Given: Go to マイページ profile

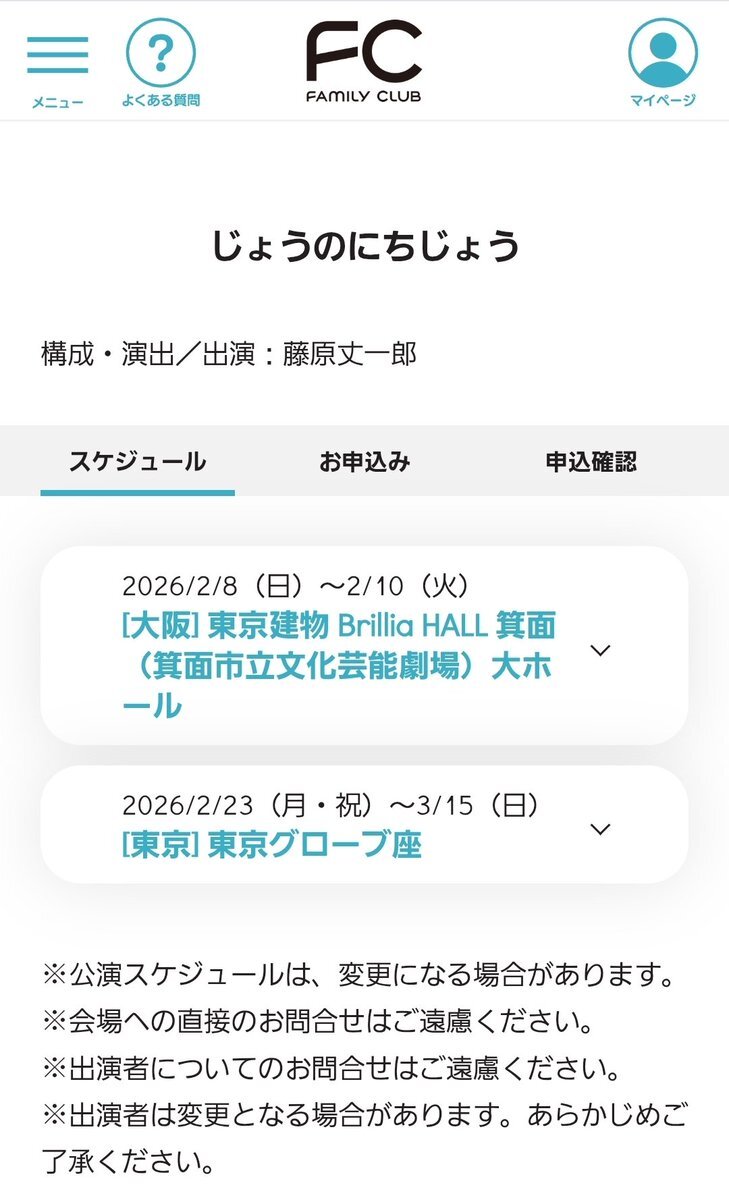Looking at the screenshot, I should pyautogui.click(x=662, y=60).
